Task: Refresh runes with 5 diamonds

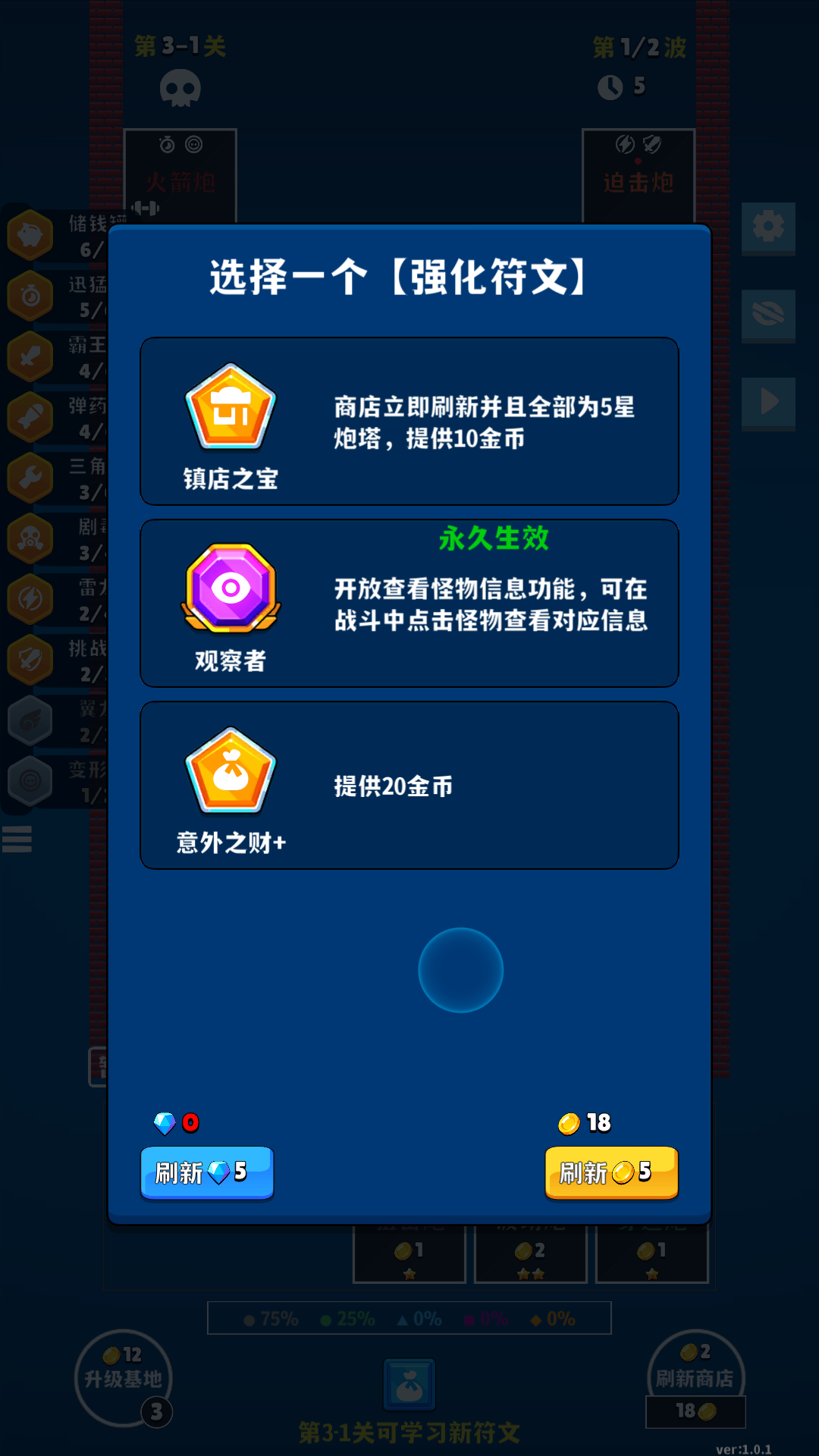Action: [x=206, y=1172]
